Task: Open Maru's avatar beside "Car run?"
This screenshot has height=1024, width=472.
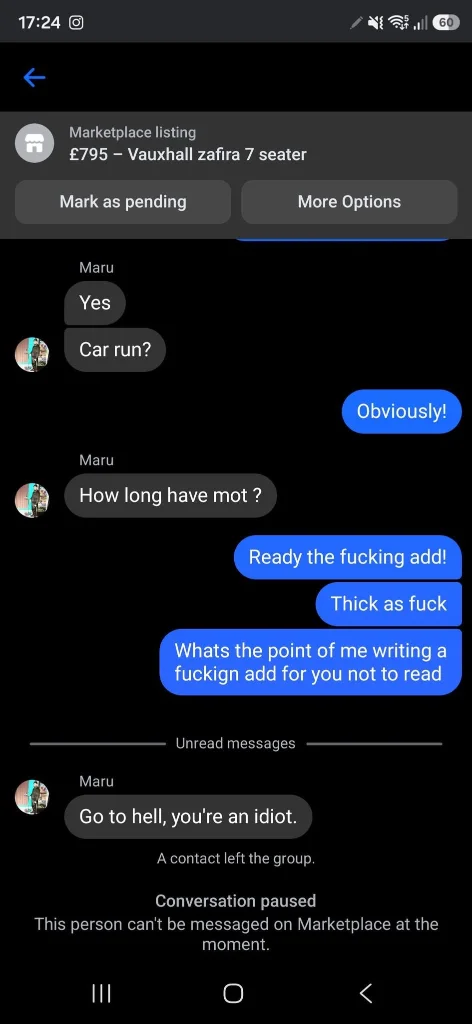Action: pos(32,355)
